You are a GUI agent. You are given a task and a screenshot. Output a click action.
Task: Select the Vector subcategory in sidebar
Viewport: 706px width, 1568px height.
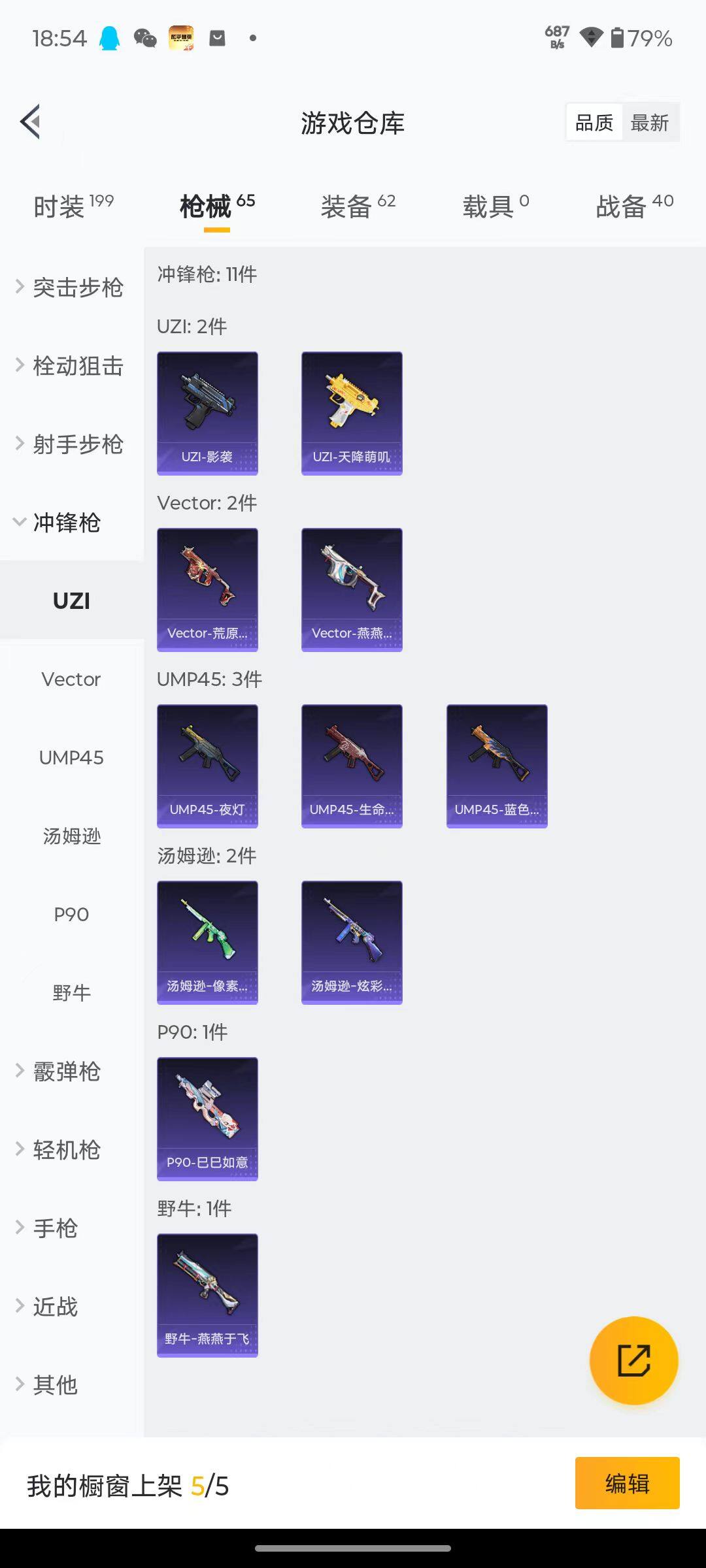(x=71, y=679)
